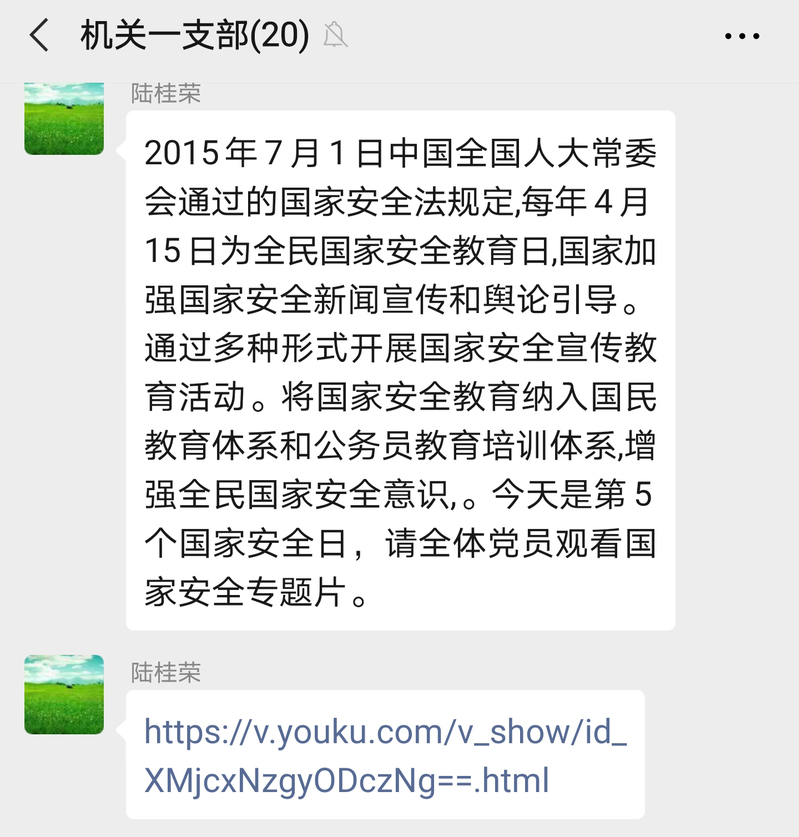Viewport: 799px width, 837px height.
Task: Tap 陆桂荣's avatar beside the youku link
Action: (64, 694)
